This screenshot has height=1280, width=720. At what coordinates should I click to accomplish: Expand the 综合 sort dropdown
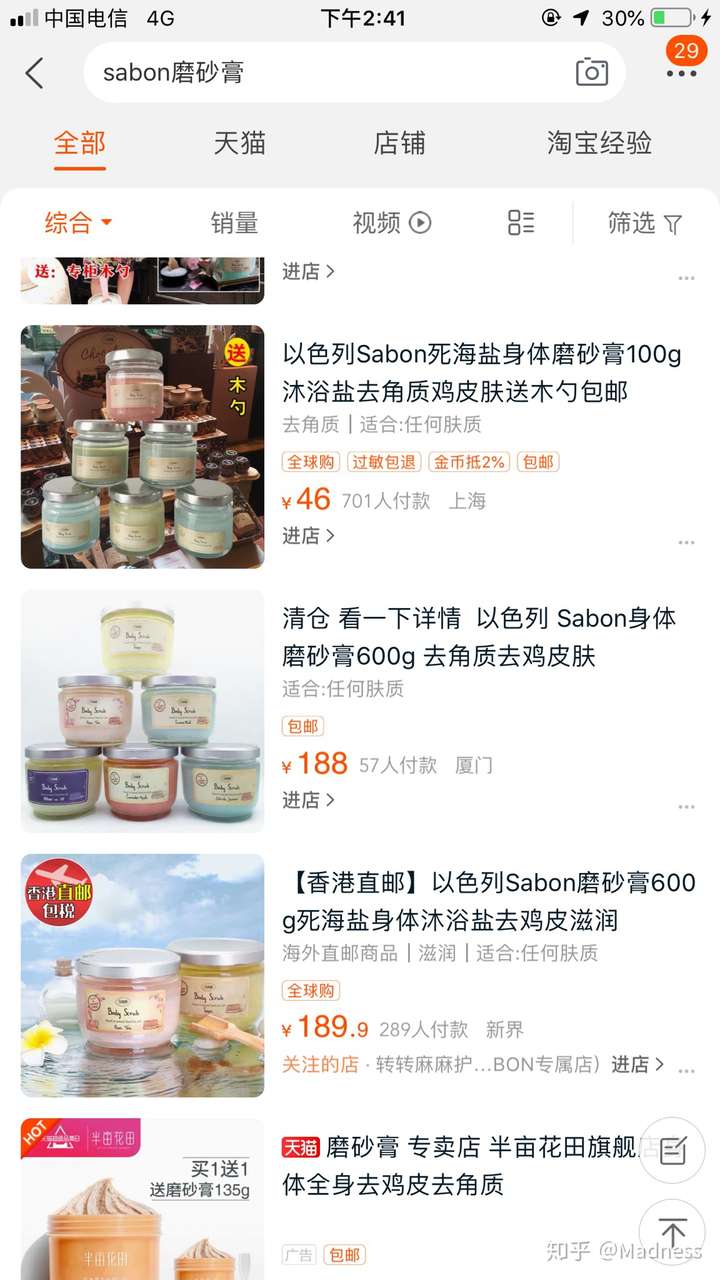[x=78, y=223]
